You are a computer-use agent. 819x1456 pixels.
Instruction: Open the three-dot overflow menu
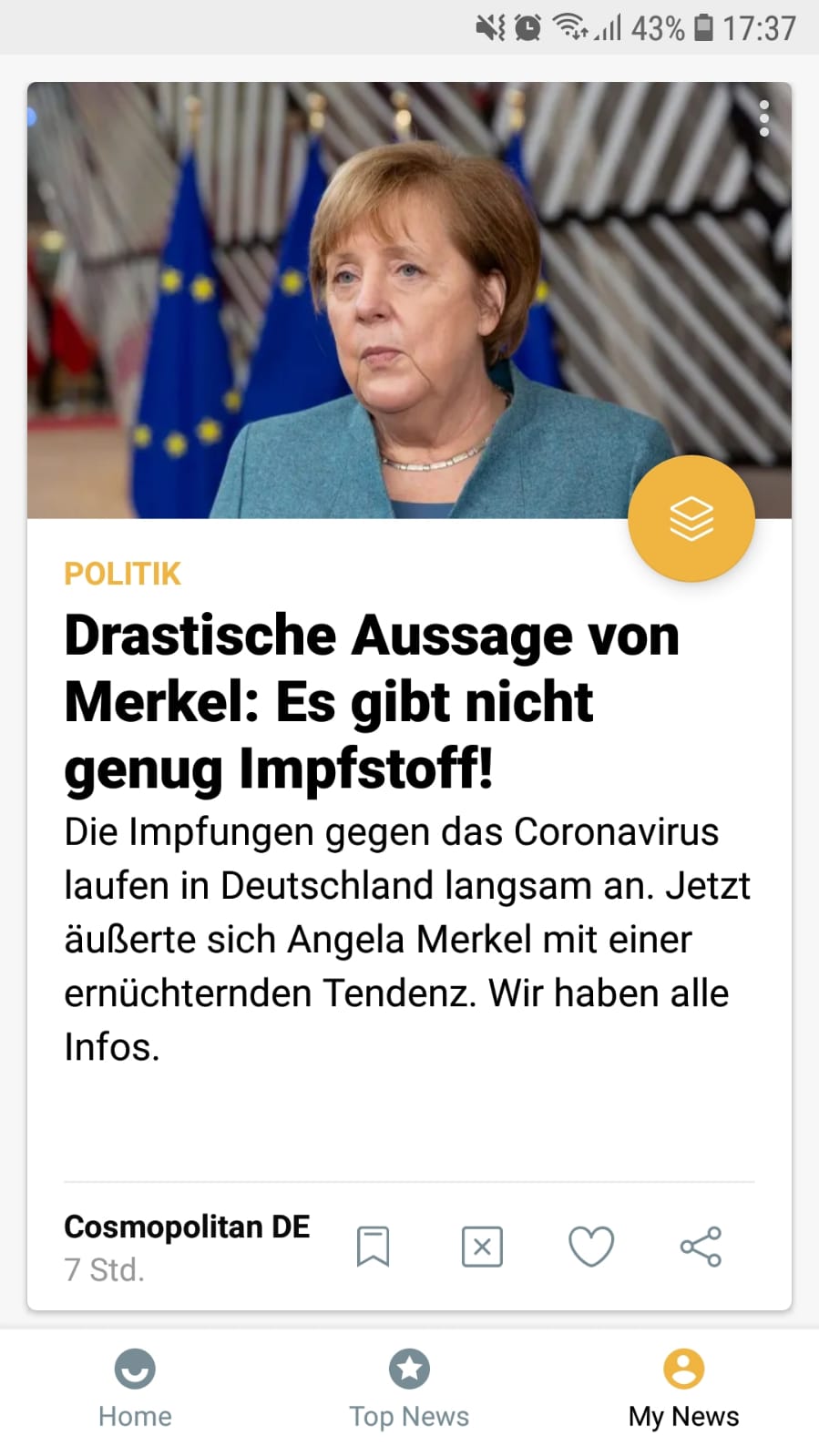[763, 118]
